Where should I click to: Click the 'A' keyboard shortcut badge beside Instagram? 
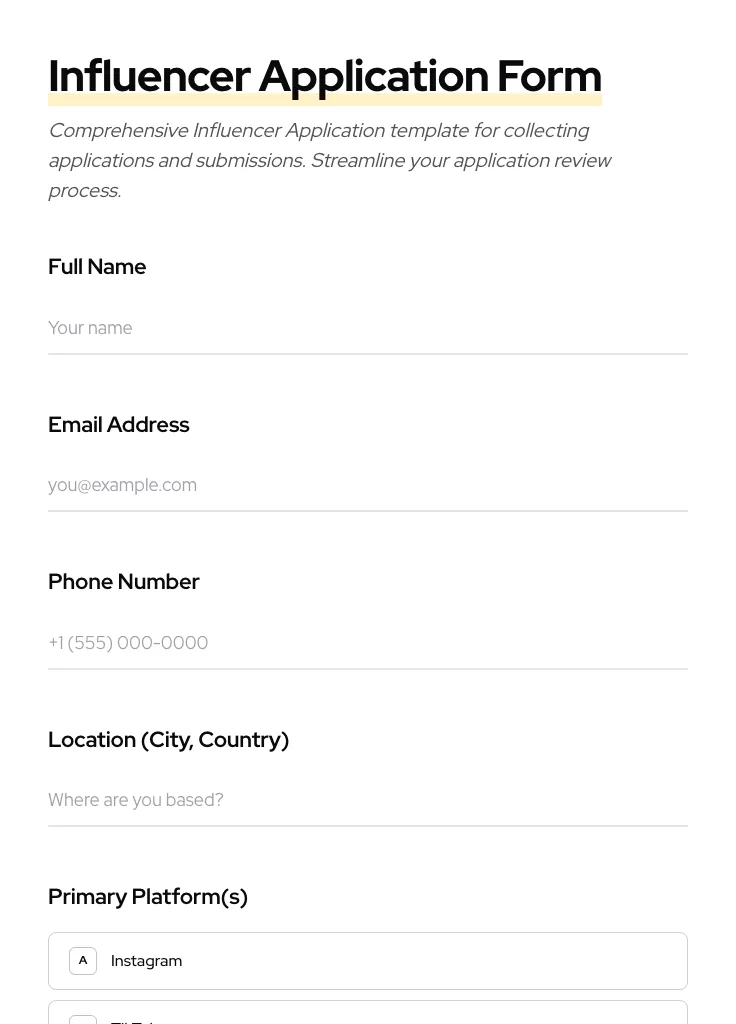(x=83, y=960)
